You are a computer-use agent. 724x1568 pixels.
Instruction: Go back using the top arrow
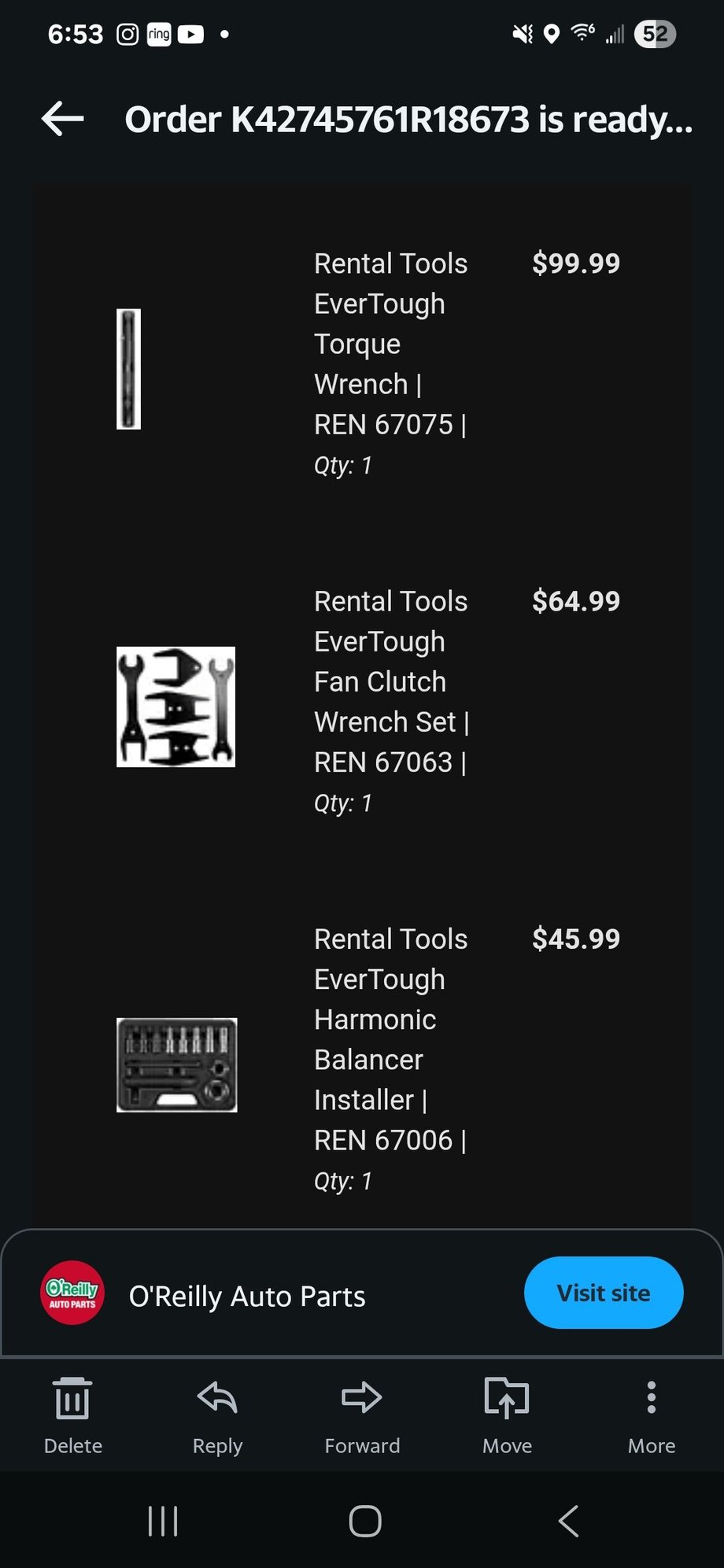63,120
